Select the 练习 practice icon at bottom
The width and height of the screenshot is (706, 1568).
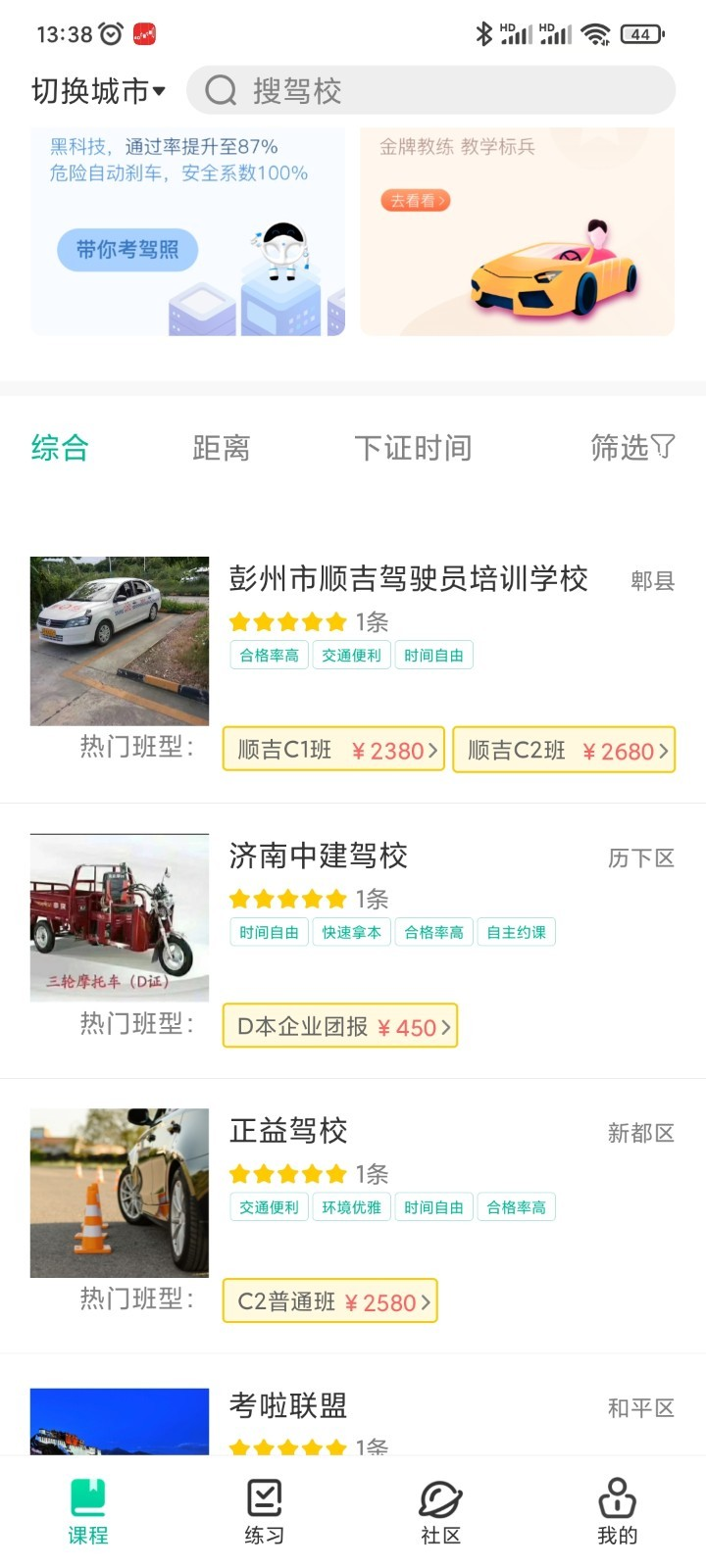tap(263, 1497)
